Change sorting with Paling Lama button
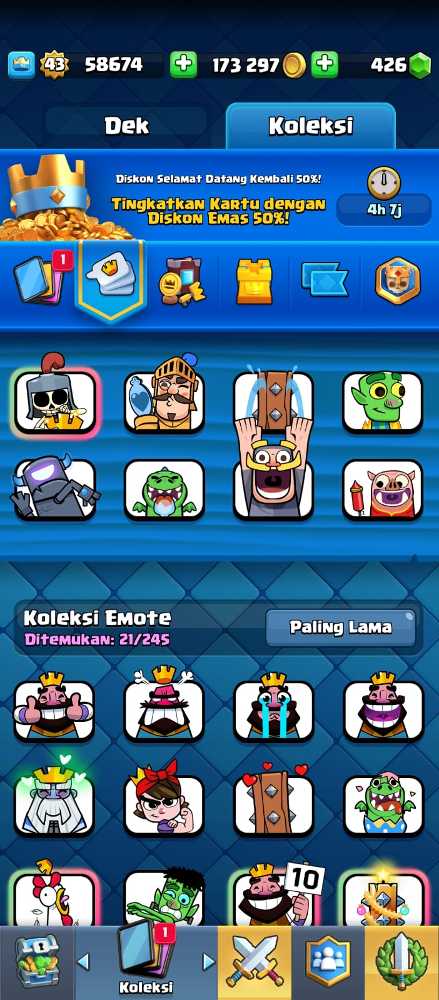 pyautogui.click(x=341, y=628)
